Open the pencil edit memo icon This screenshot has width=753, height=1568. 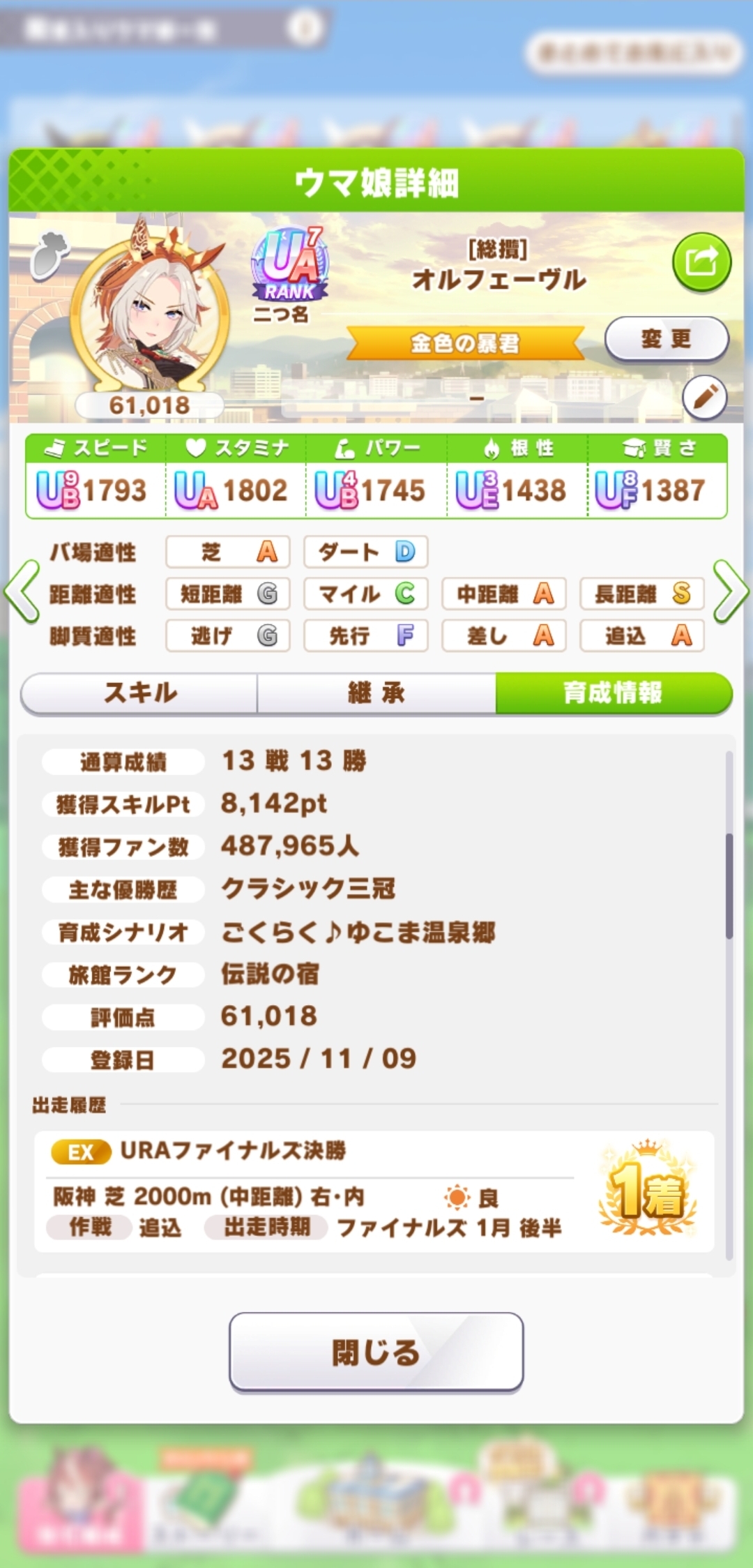click(x=704, y=398)
